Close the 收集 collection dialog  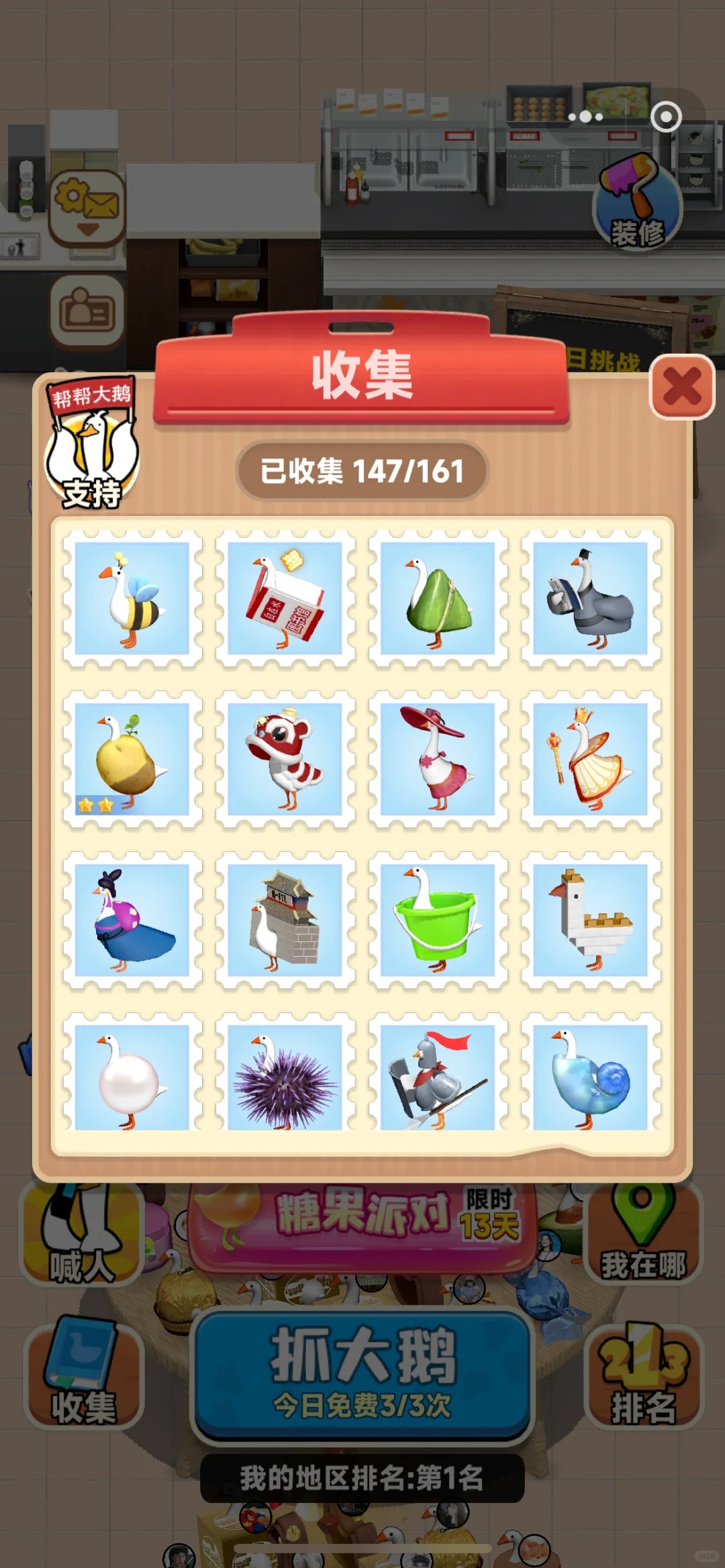pyautogui.click(x=682, y=387)
